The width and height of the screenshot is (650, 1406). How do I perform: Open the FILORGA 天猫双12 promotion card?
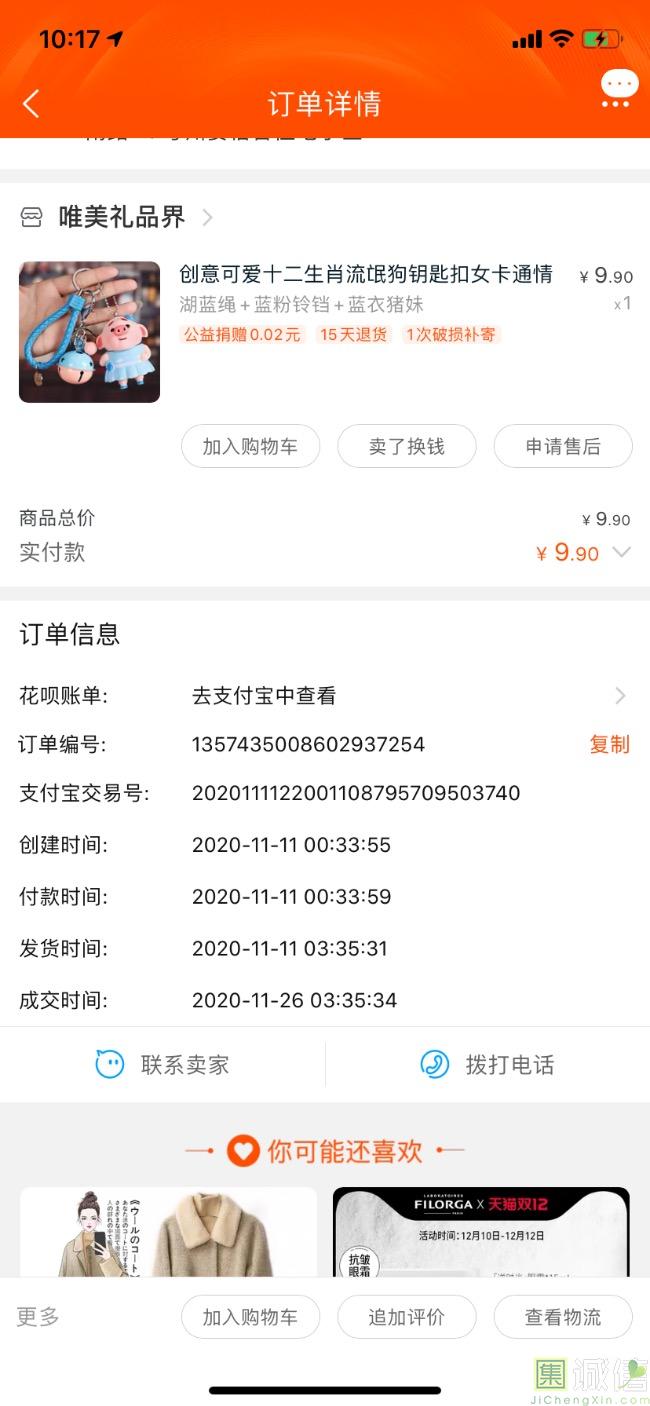(481, 1232)
